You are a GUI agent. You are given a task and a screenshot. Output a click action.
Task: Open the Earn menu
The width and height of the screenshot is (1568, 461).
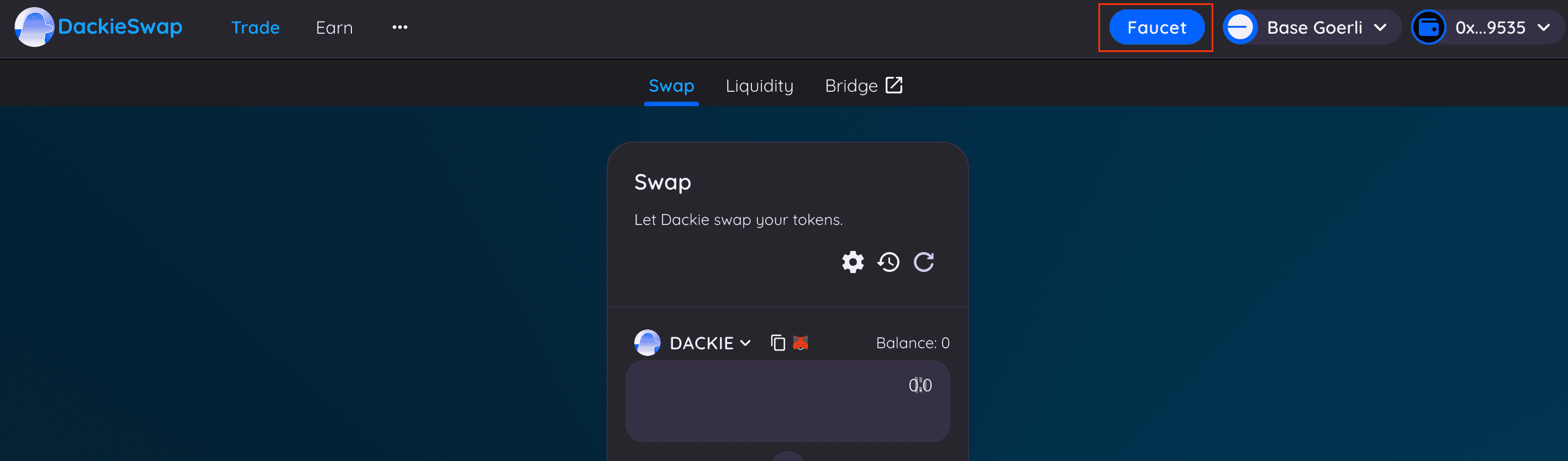(x=334, y=28)
